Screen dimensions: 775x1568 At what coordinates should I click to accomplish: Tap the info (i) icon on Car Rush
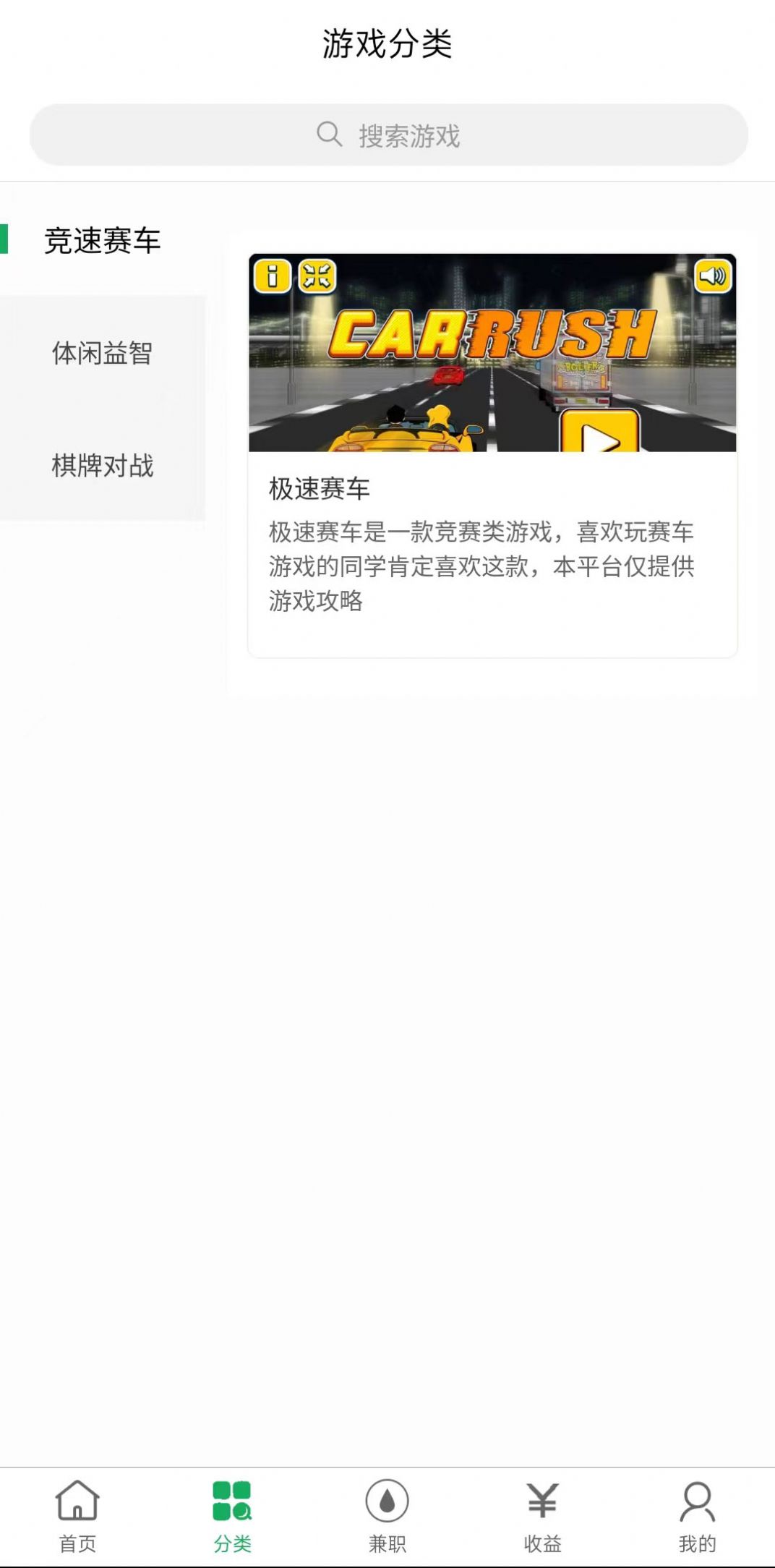pyautogui.click(x=273, y=277)
